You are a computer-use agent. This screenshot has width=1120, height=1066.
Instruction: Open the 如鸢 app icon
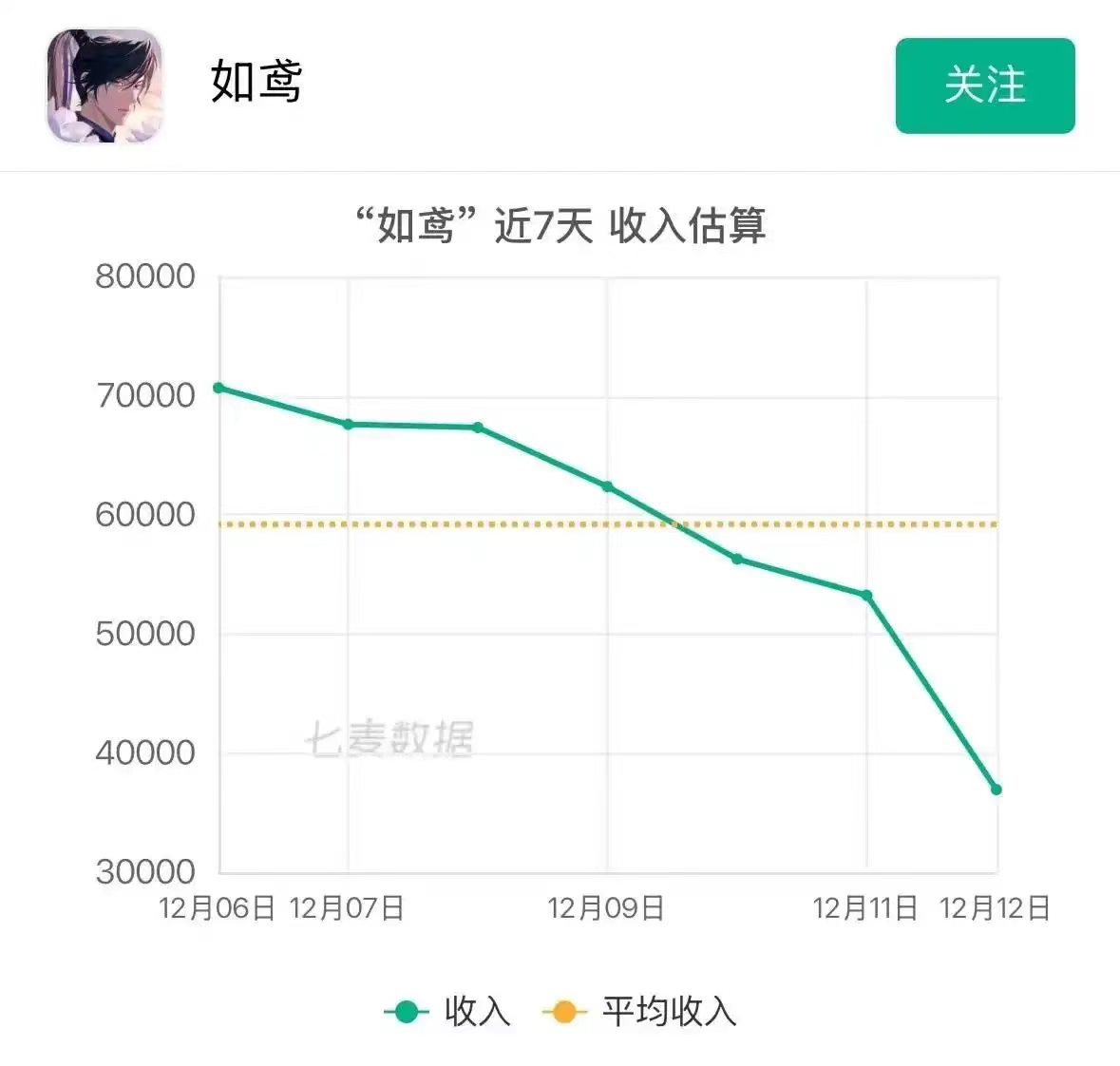tap(105, 86)
